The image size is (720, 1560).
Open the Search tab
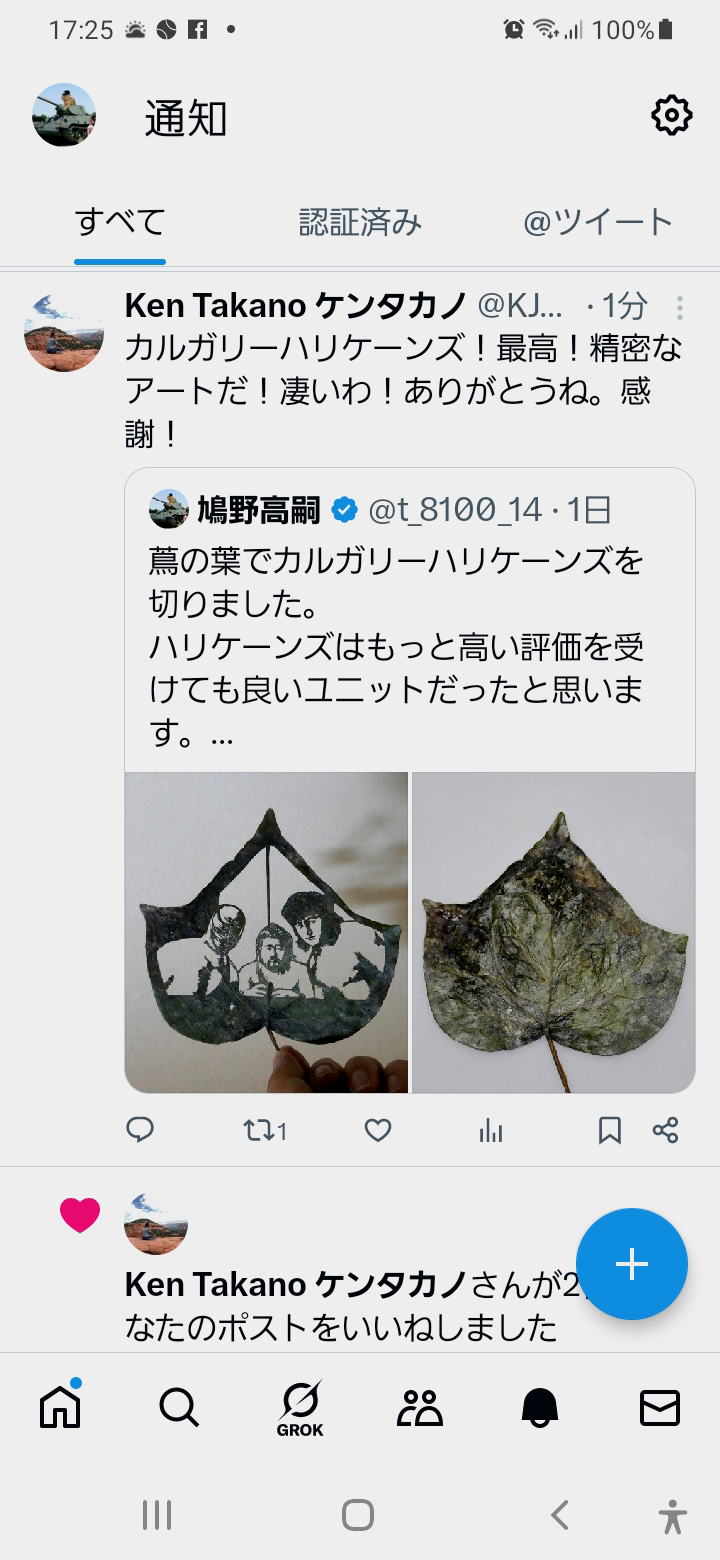[179, 1408]
